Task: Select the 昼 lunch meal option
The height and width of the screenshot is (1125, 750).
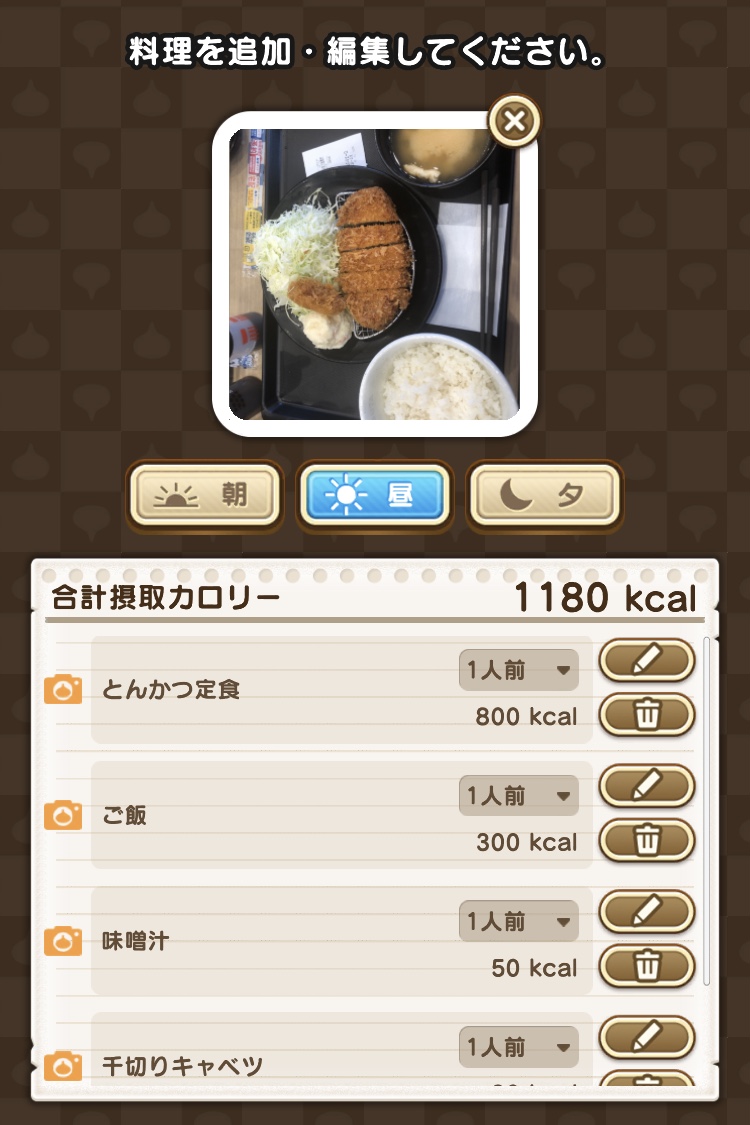Action: click(375, 494)
